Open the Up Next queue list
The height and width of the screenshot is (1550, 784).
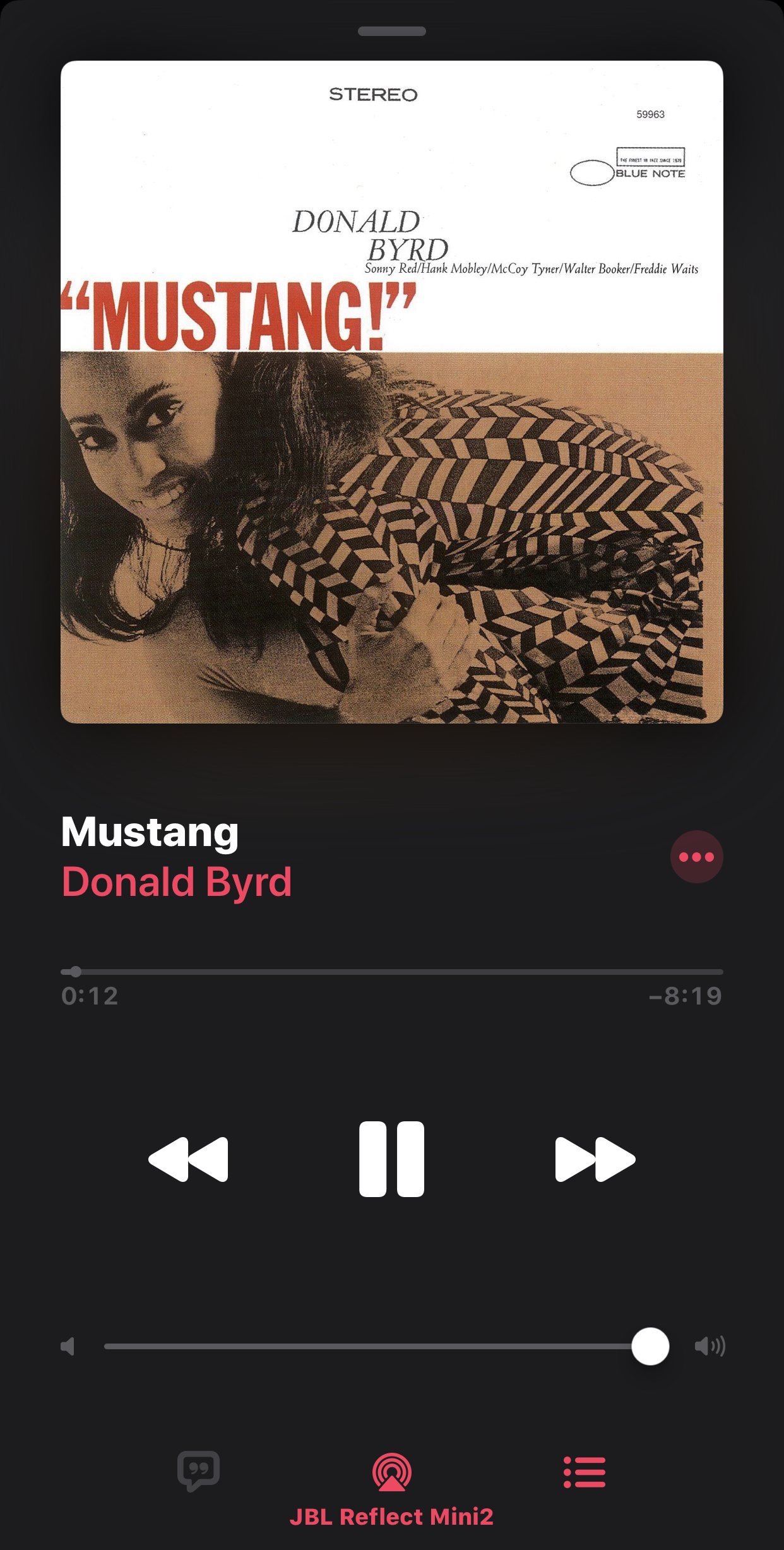tap(585, 1472)
